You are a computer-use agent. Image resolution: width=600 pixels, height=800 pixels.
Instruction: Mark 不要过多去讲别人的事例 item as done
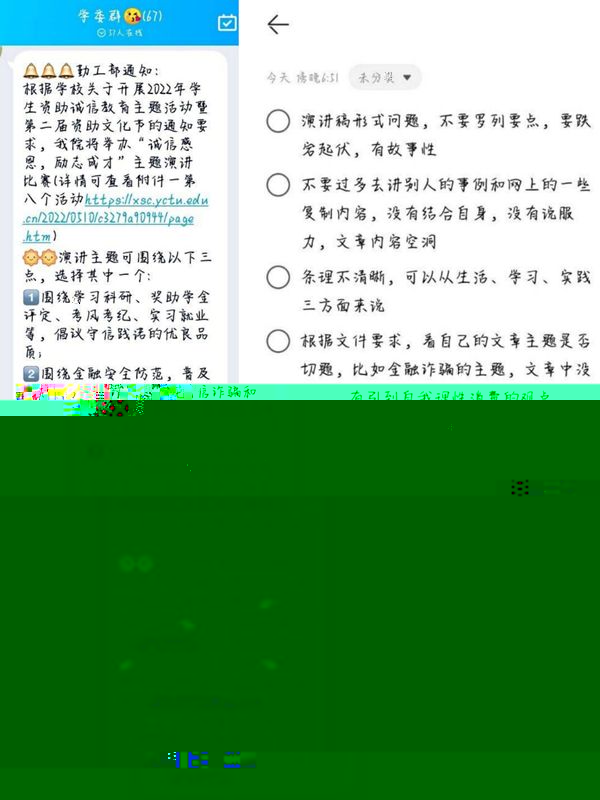pyautogui.click(x=278, y=185)
